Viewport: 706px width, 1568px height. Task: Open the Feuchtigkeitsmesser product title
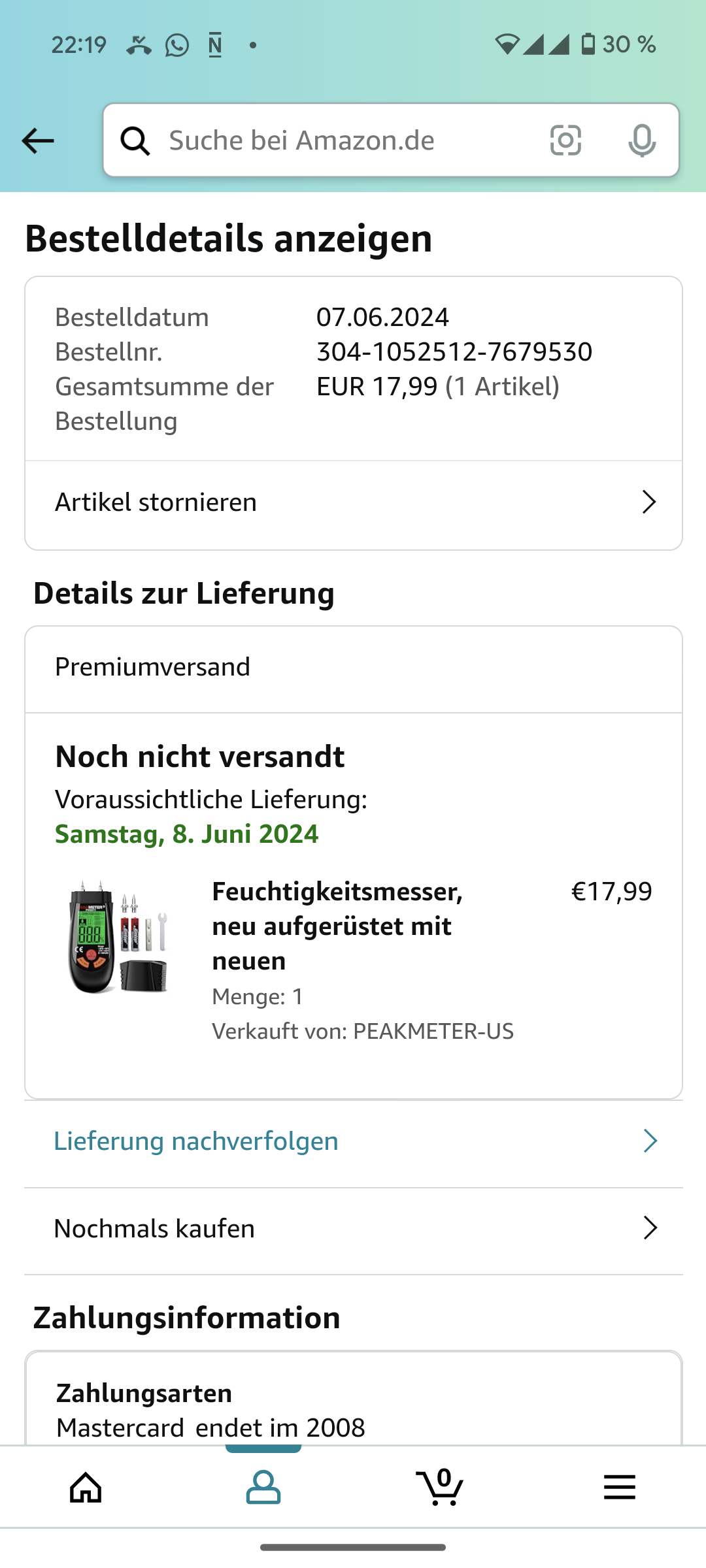point(337,926)
